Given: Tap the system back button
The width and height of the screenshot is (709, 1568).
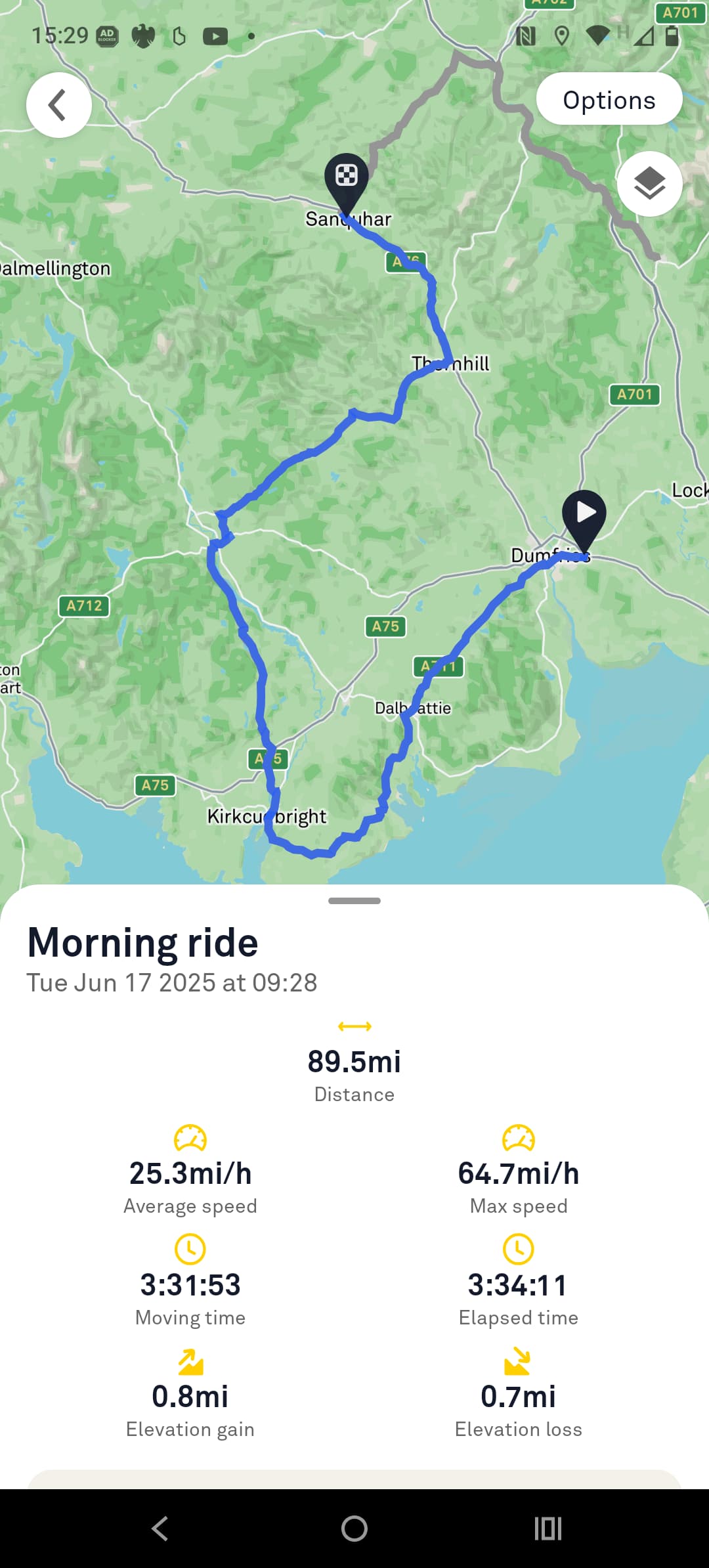Looking at the screenshot, I should click(x=160, y=1529).
